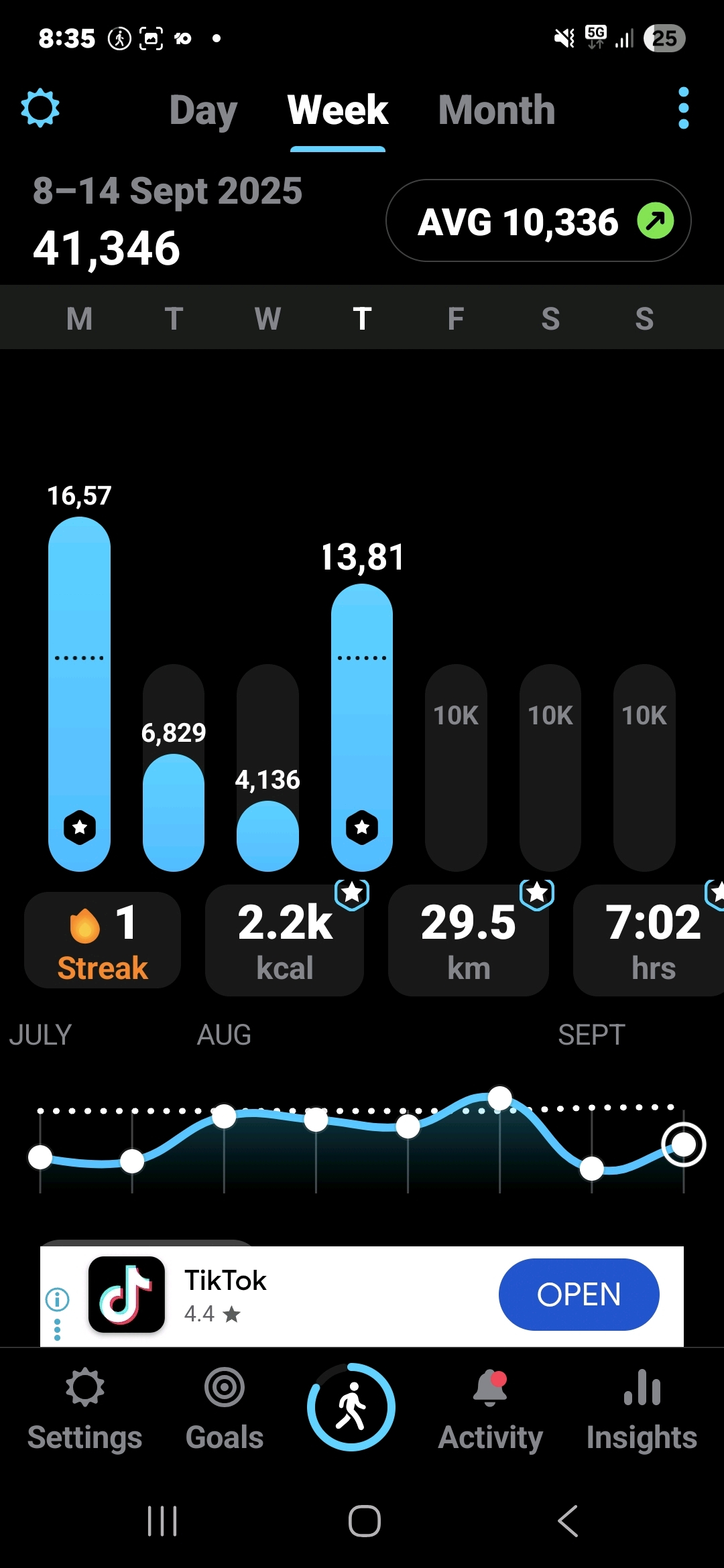Select the highlighted current week trend point
This screenshot has width=724, height=1568.
[683, 1145]
